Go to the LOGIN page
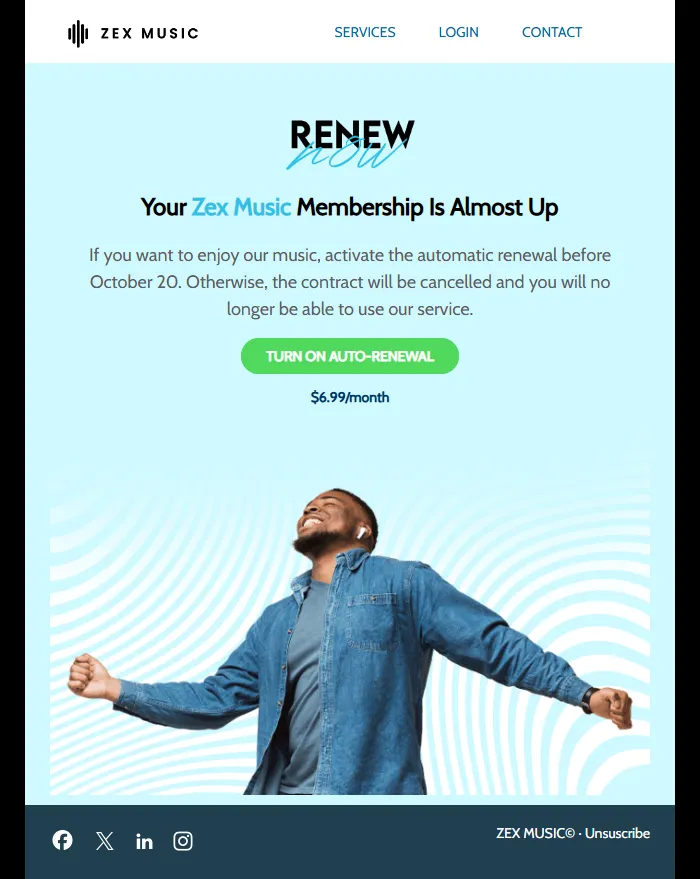 (x=458, y=32)
